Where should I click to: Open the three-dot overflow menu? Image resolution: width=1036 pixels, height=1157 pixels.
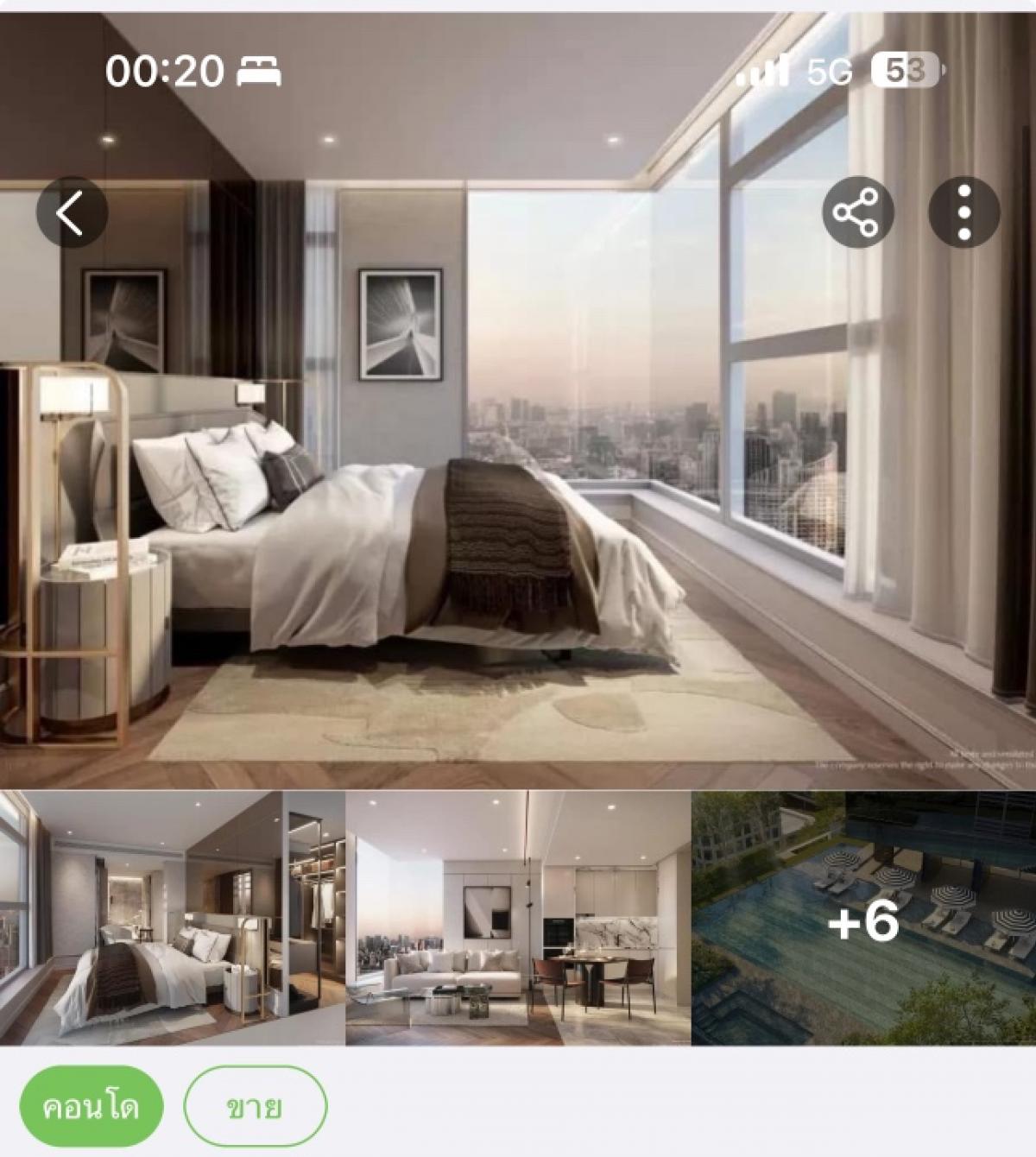[x=963, y=212]
